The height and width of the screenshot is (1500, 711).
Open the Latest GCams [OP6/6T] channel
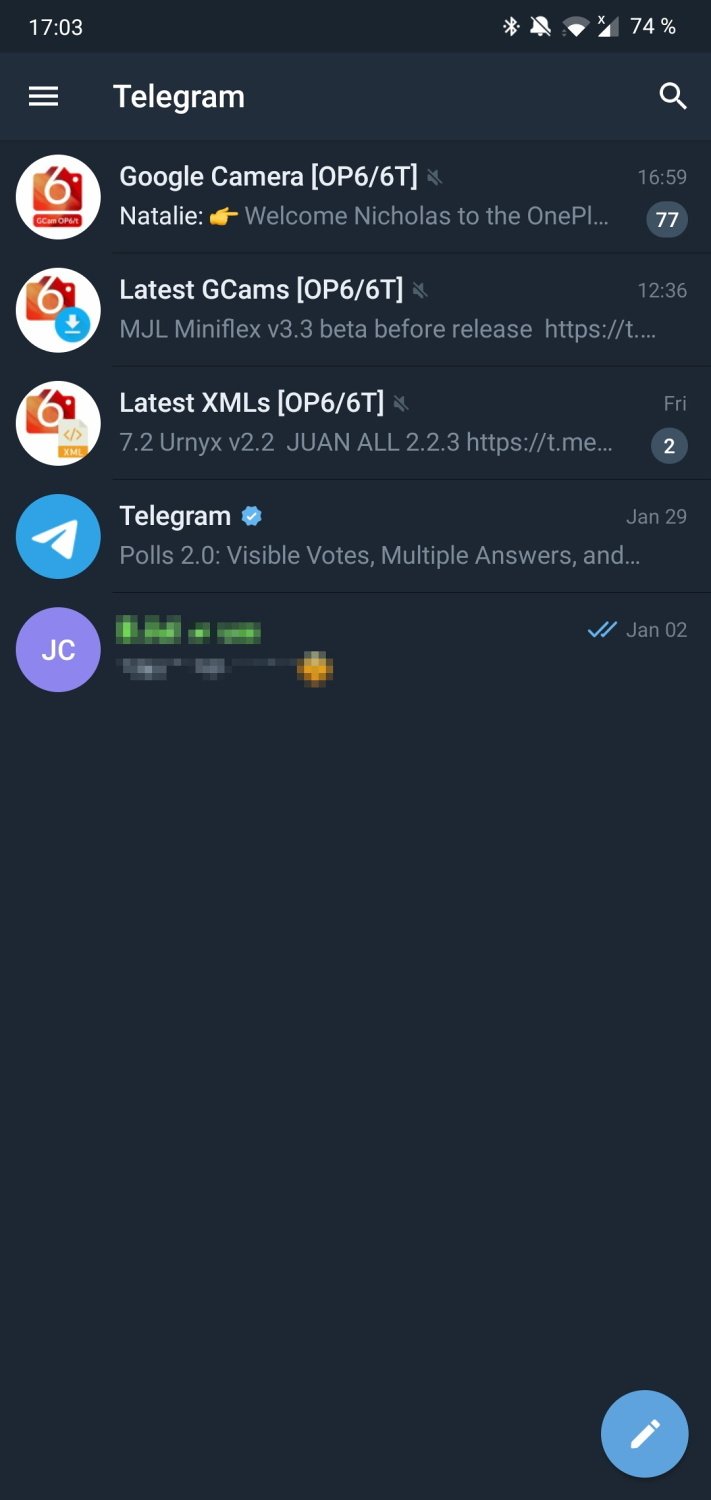(x=355, y=310)
